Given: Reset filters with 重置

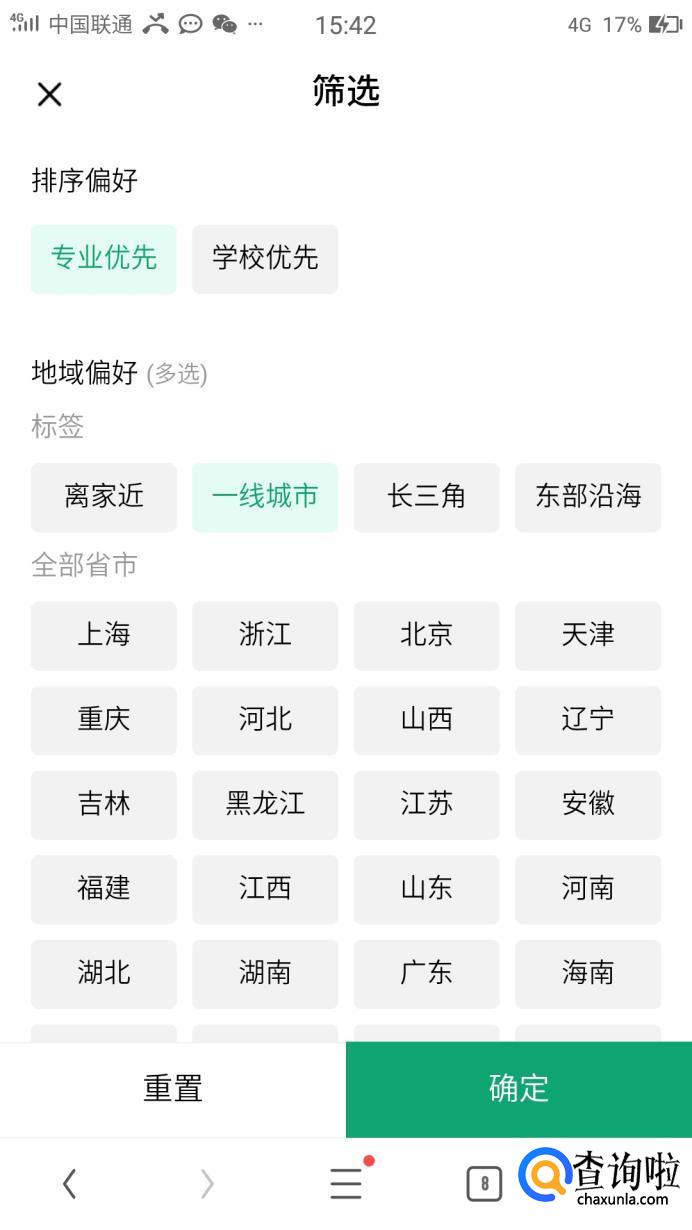Looking at the screenshot, I should coord(173,1089).
